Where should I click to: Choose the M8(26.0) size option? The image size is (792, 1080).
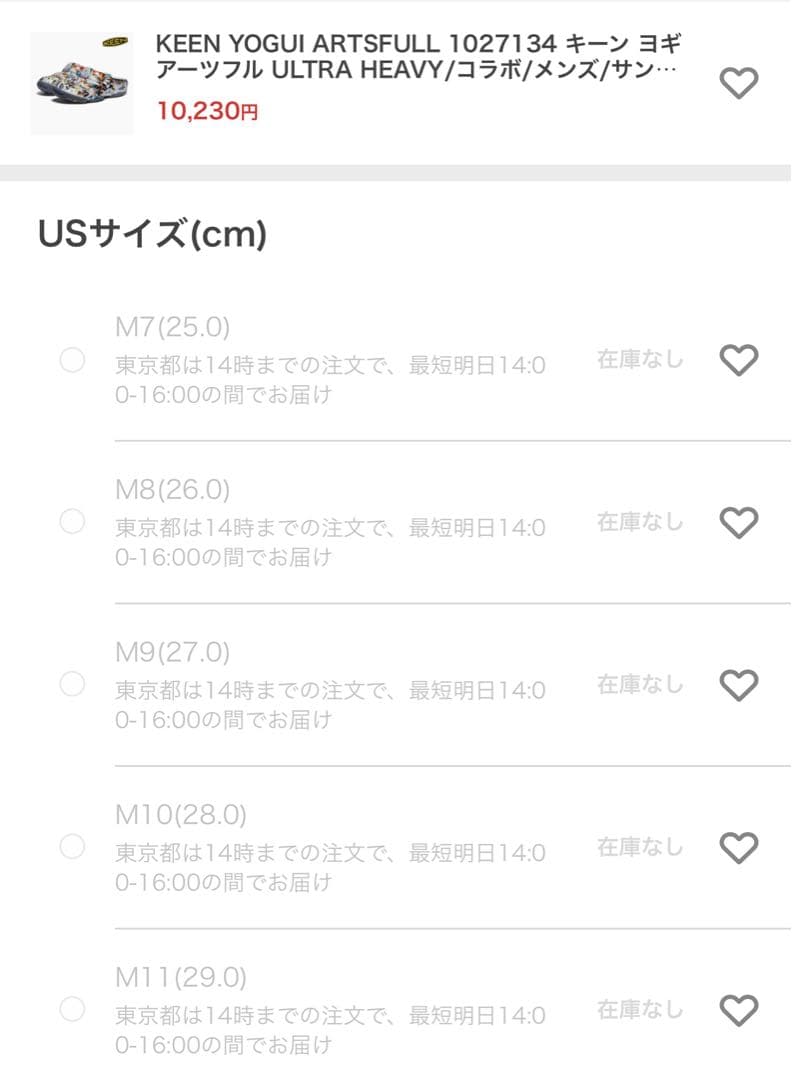(72, 522)
